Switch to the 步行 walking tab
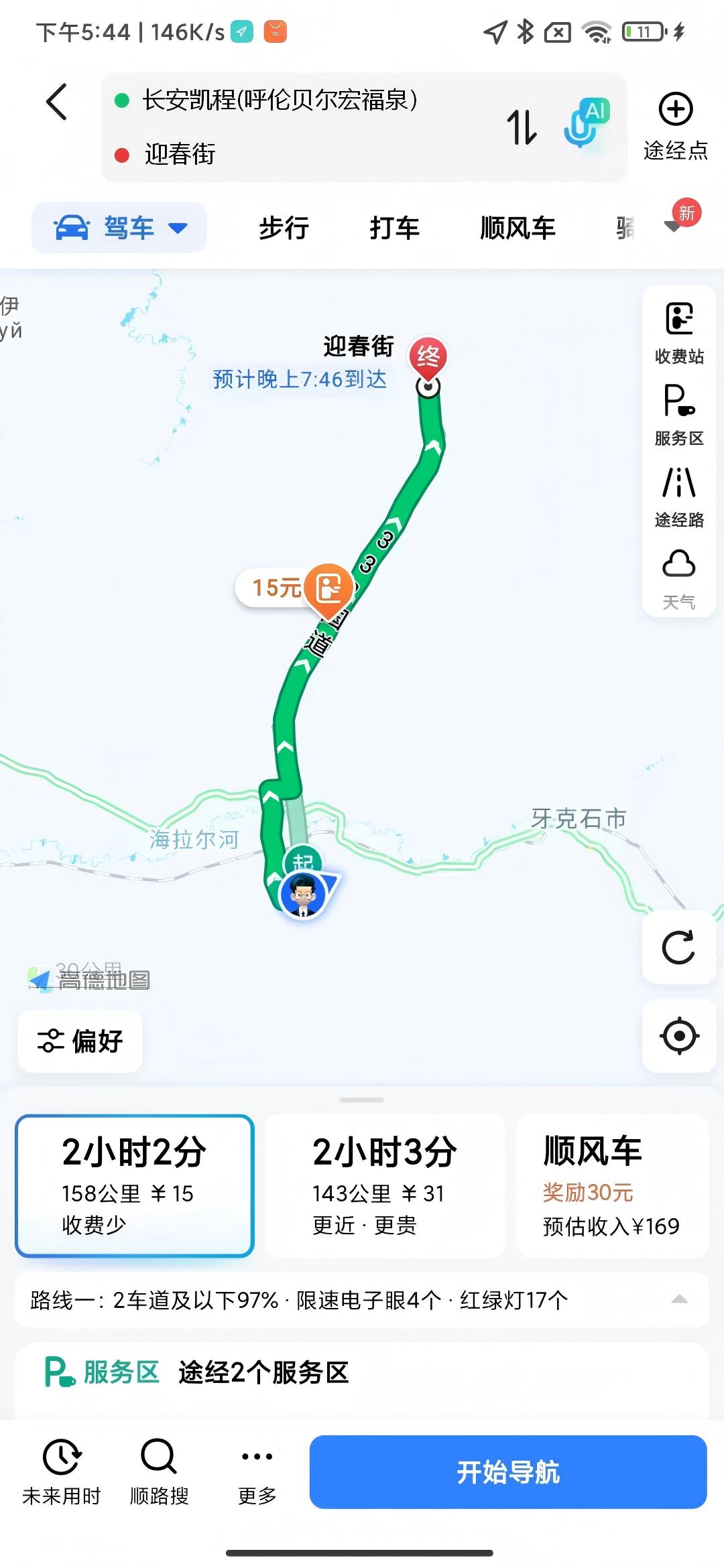This screenshot has width=724, height=1568. click(284, 228)
